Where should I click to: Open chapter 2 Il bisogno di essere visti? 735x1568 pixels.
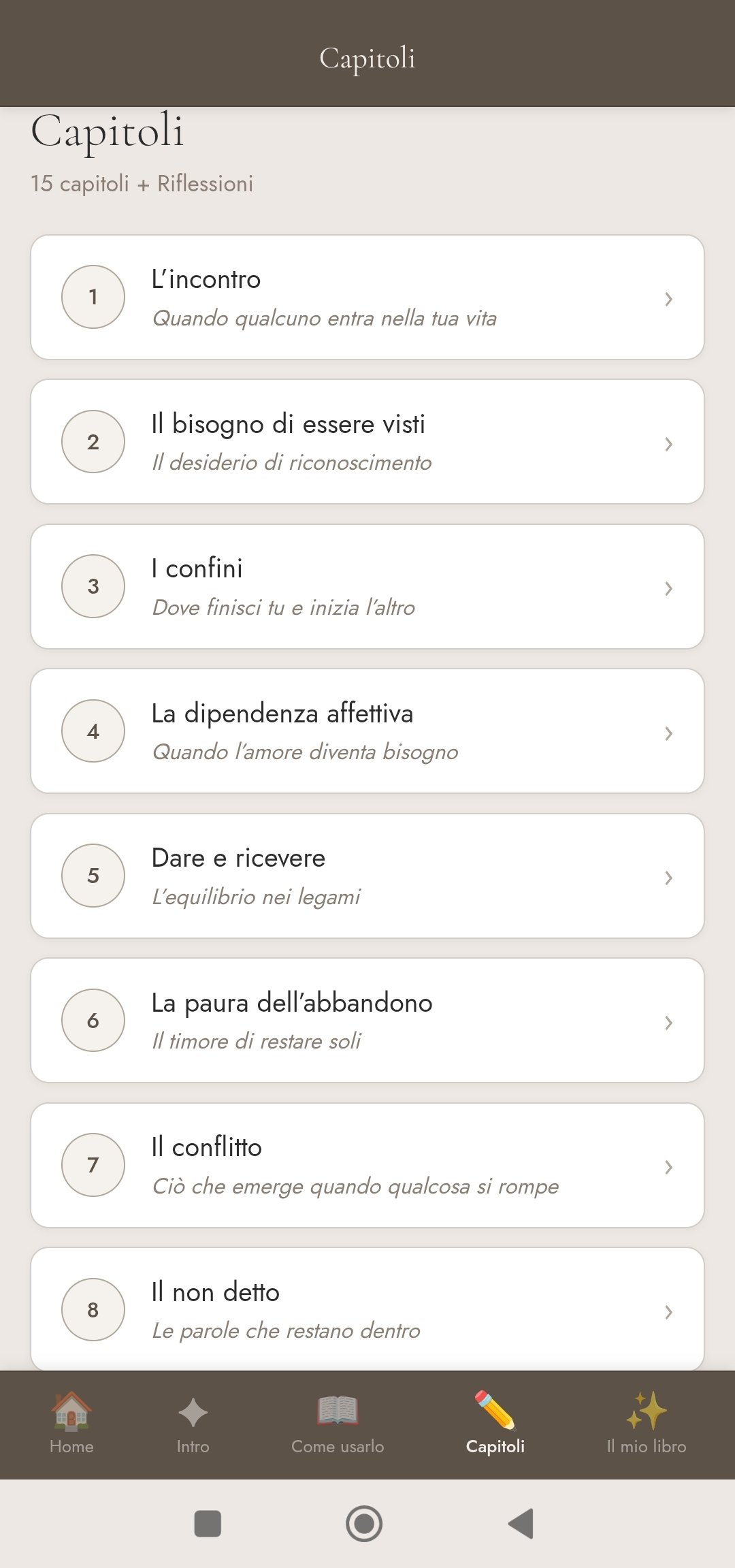click(x=367, y=442)
